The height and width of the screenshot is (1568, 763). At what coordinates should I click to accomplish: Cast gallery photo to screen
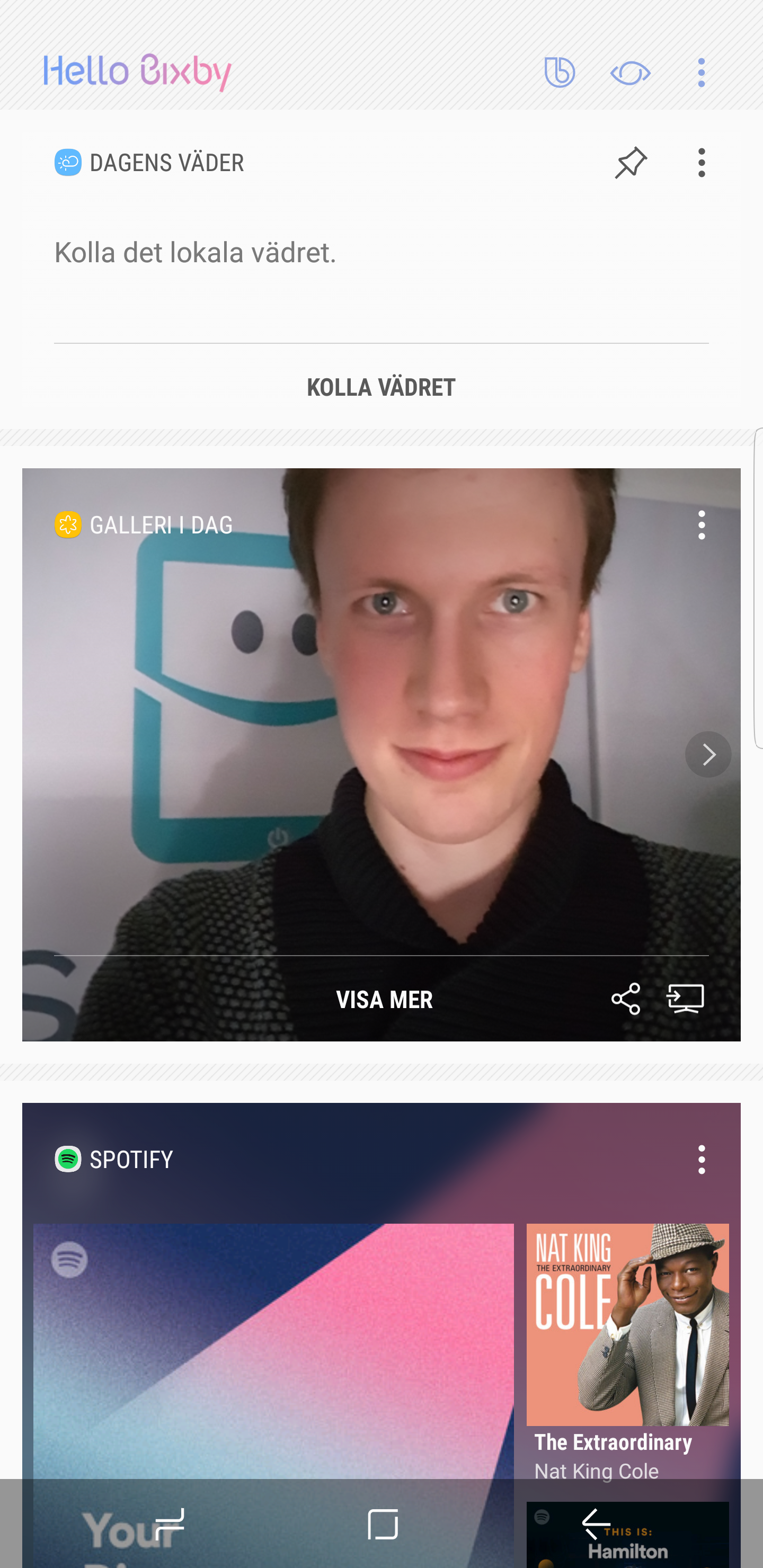686,999
